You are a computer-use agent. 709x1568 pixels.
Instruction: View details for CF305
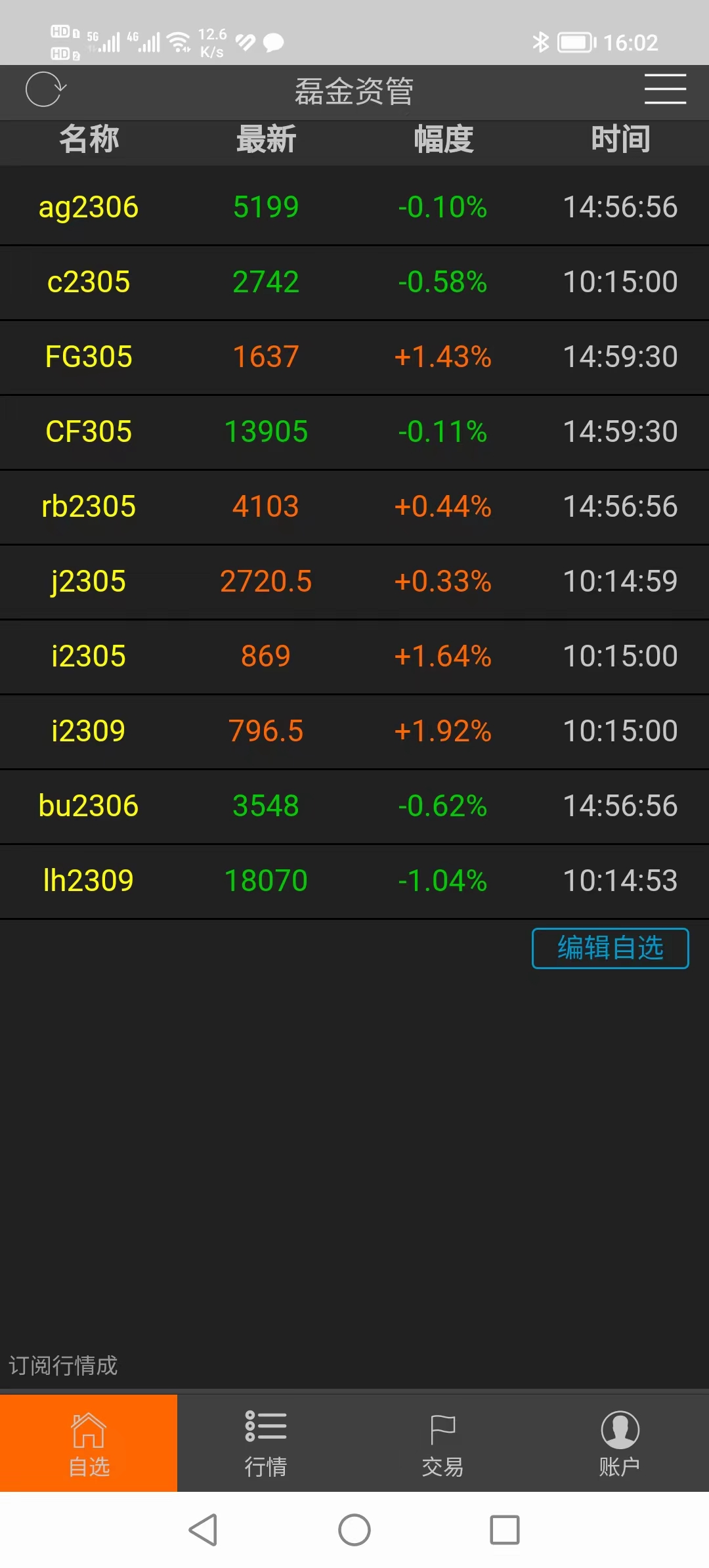click(x=354, y=432)
